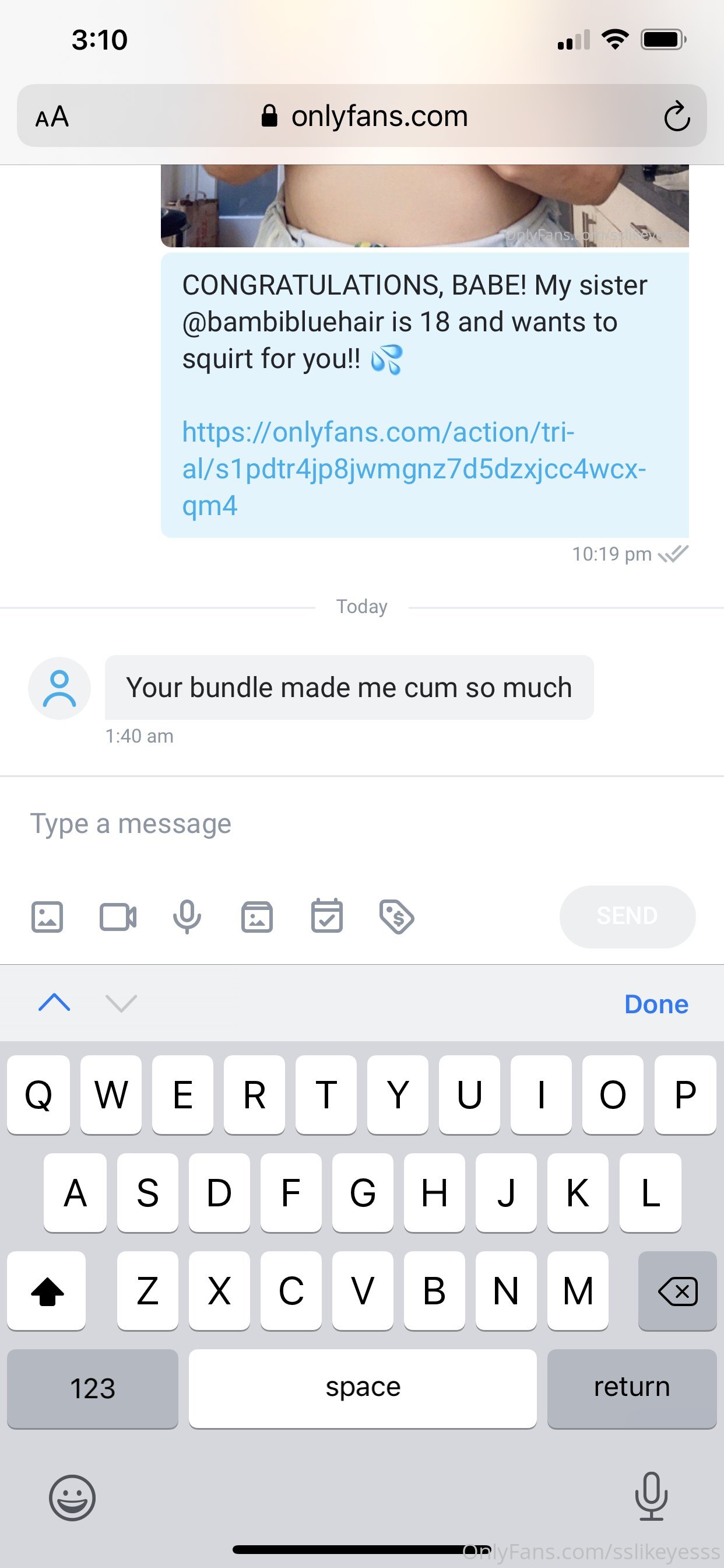Switch the keyboard to 123 numbers

tap(93, 1388)
